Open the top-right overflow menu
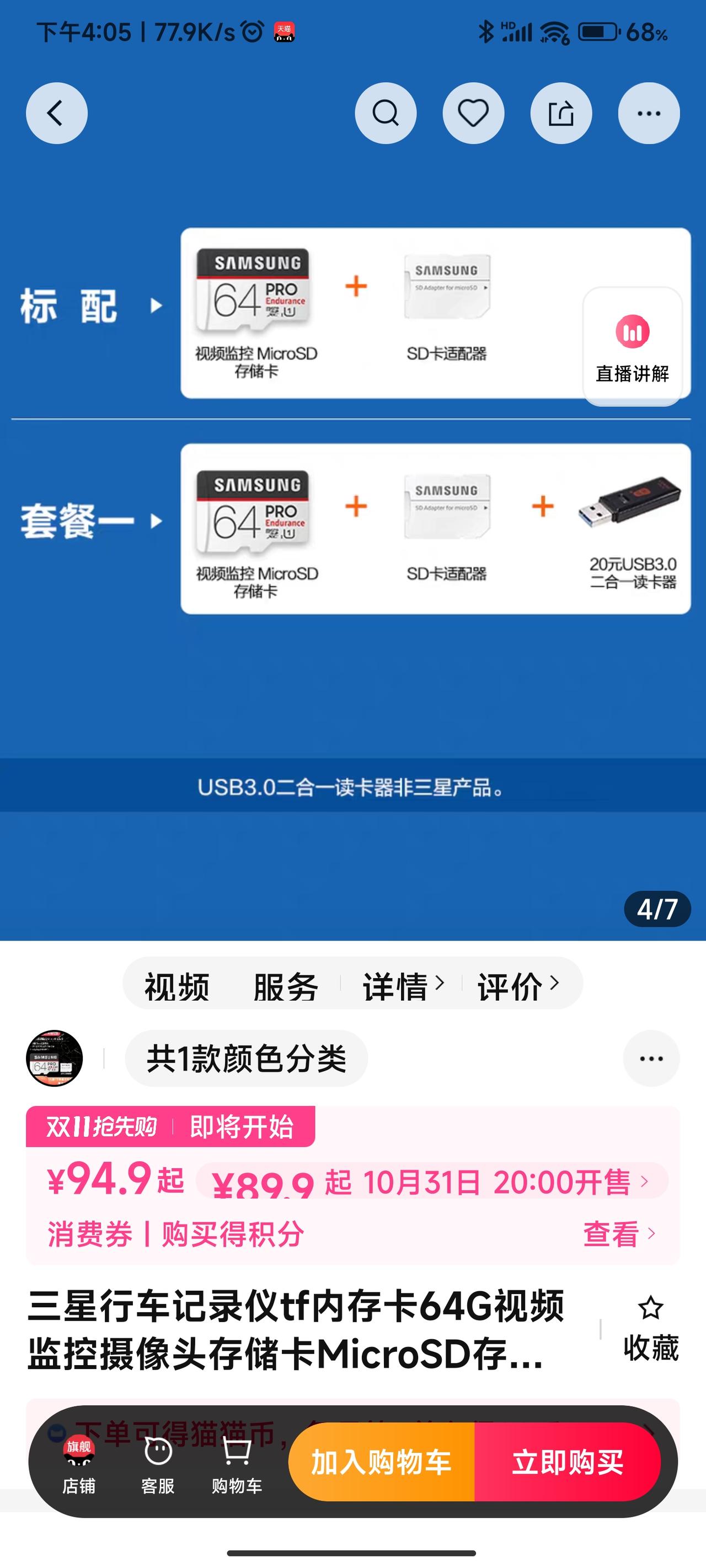The image size is (706, 1568). 649,113
